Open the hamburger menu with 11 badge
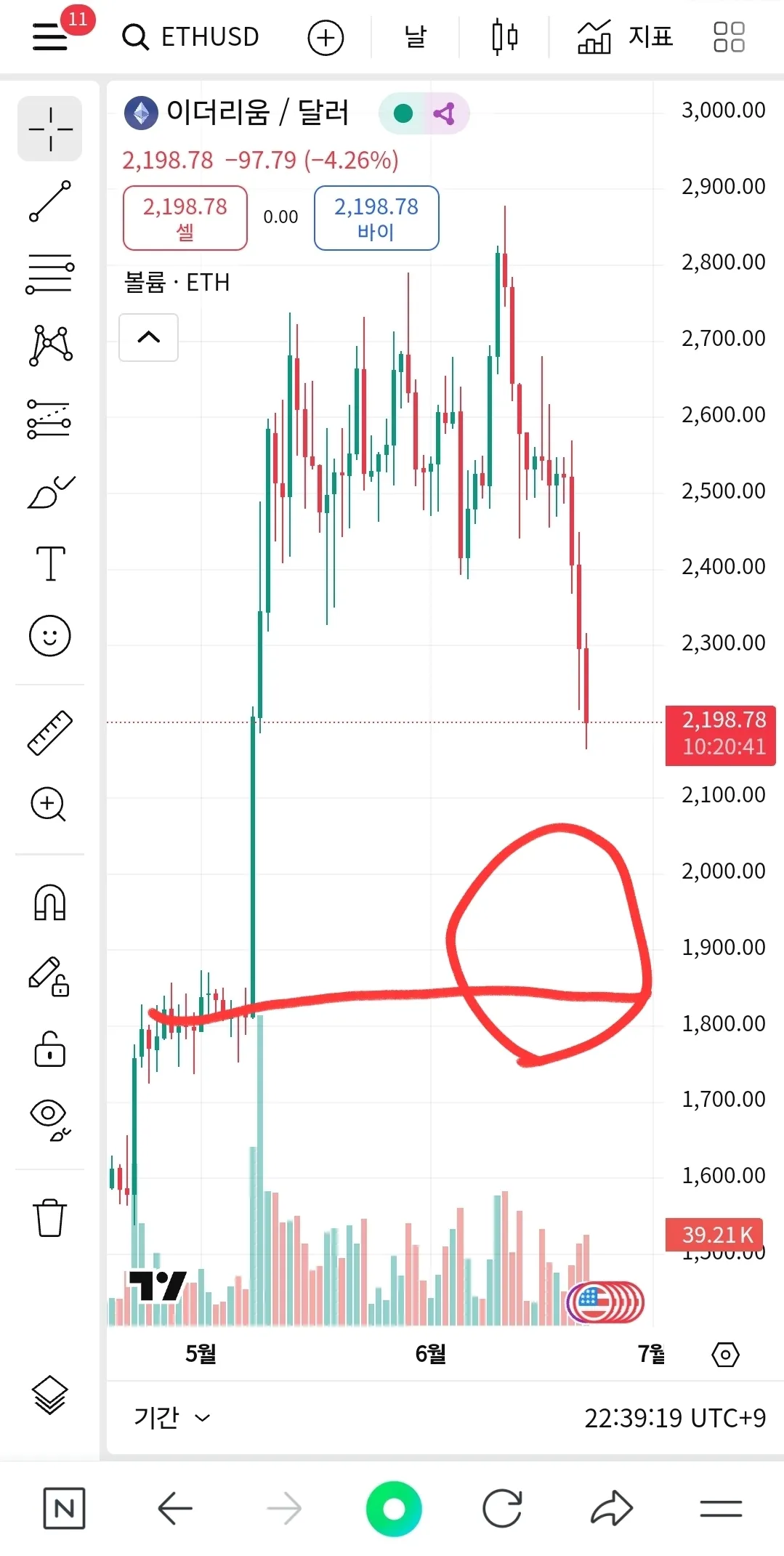Viewport: 784px width, 1556px height. (51, 36)
